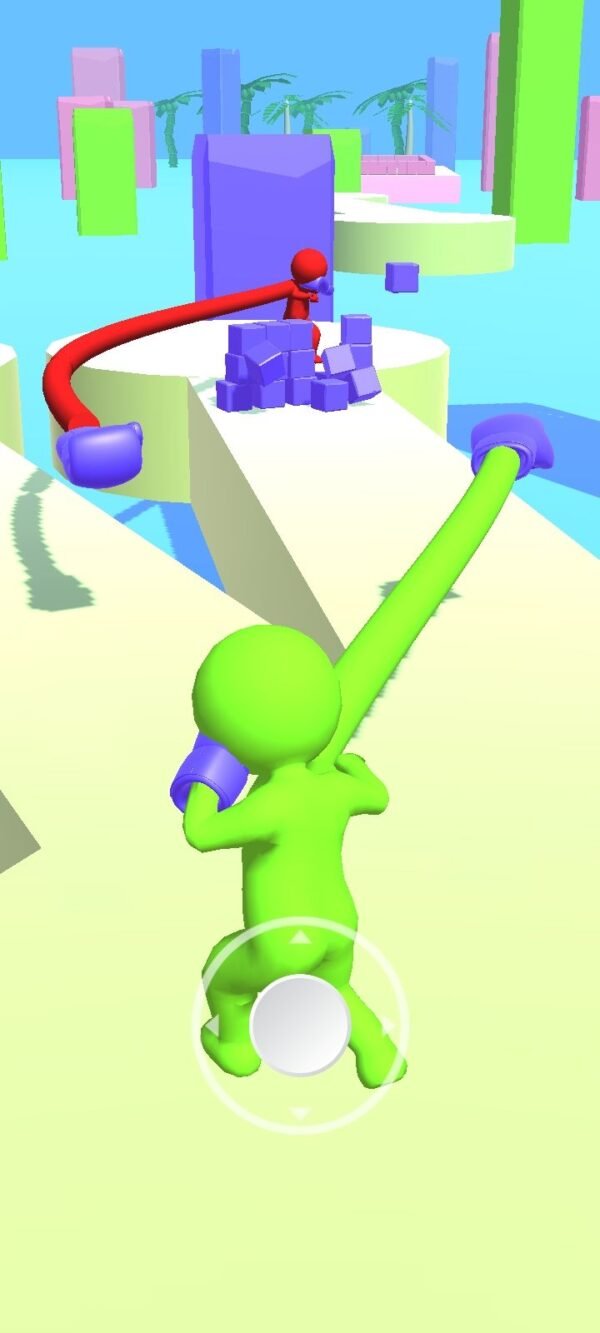This screenshot has width=600, height=1333.
Task: Tap the joystick's down arrow
Action: [x=300, y=1112]
